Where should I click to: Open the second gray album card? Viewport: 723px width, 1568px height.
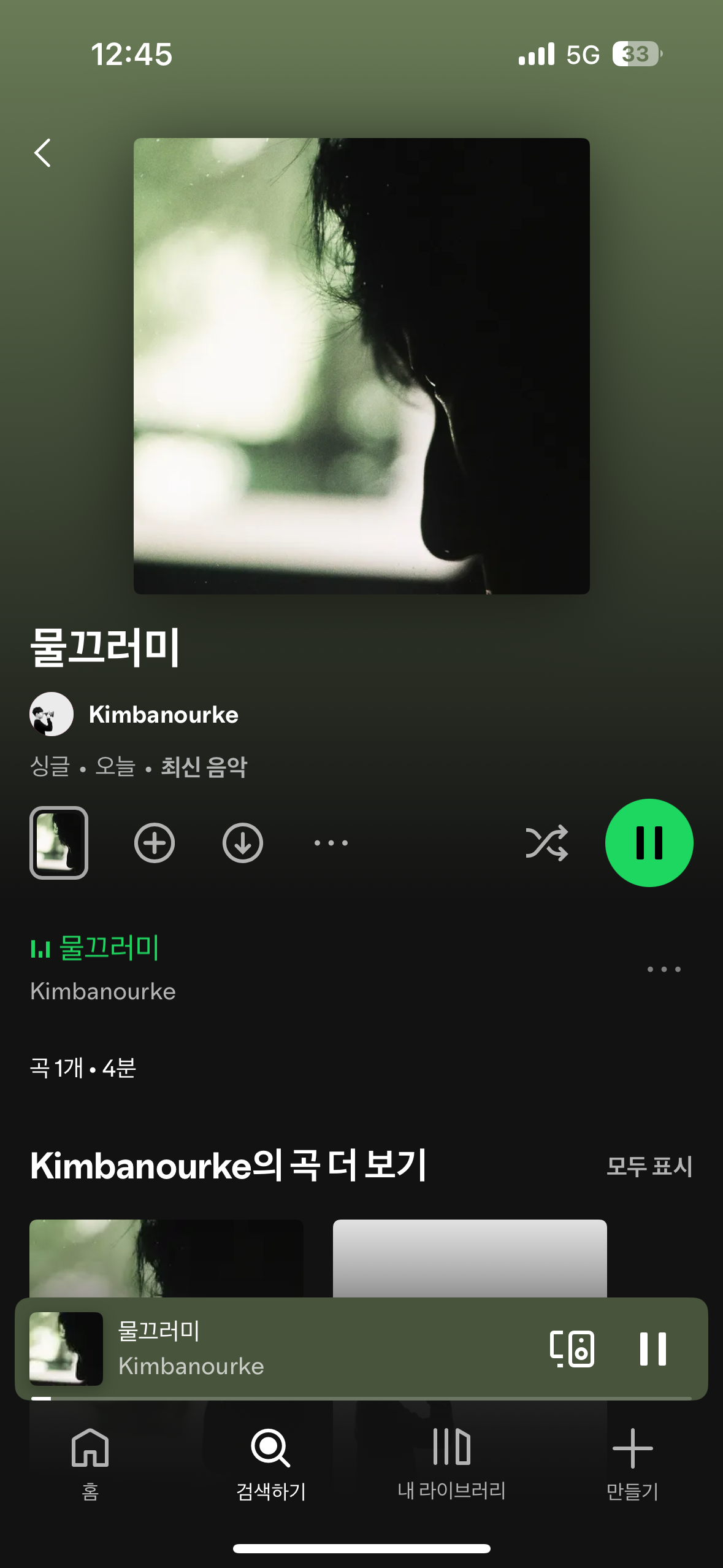tap(470, 1258)
